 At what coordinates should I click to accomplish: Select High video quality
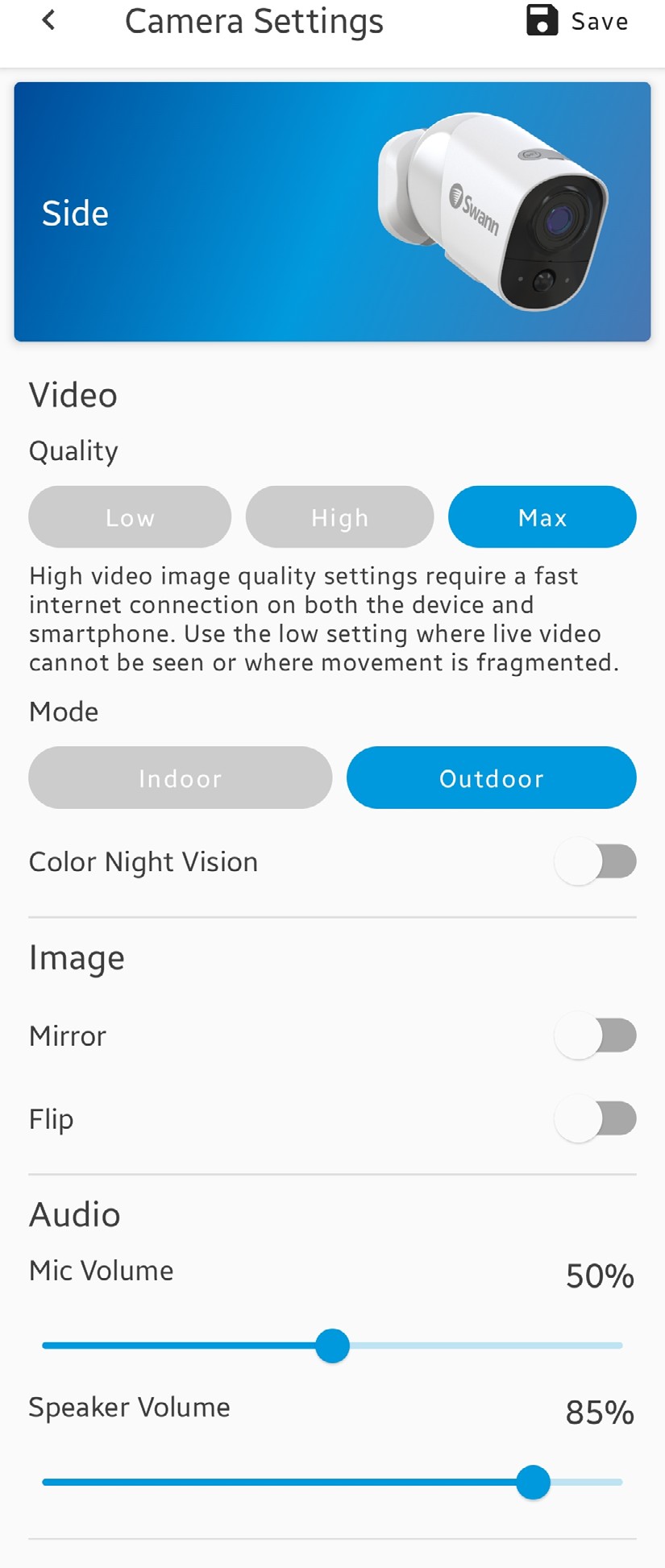coord(339,517)
